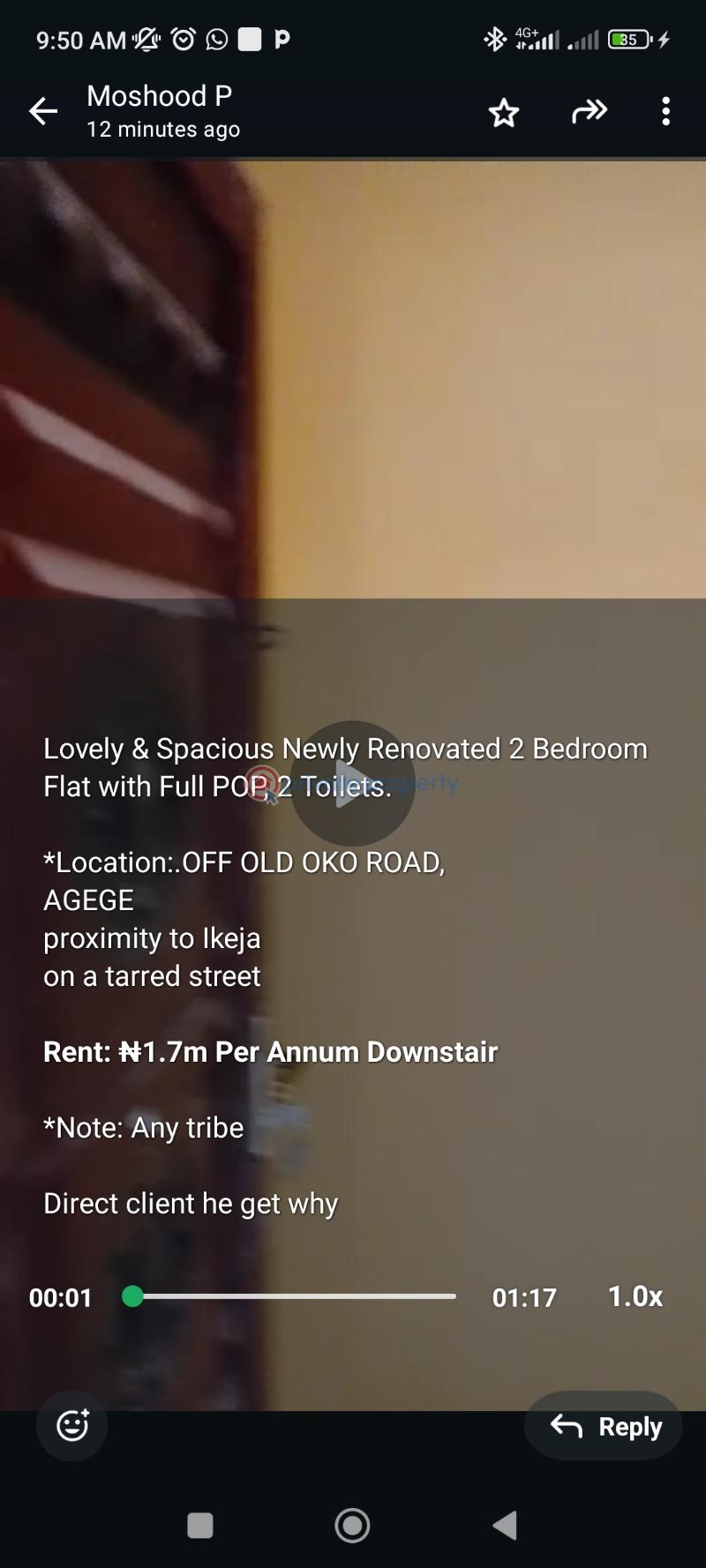The width and height of the screenshot is (706, 1568).
Task: Tap the recent apps square button
Action: point(199,1524)
